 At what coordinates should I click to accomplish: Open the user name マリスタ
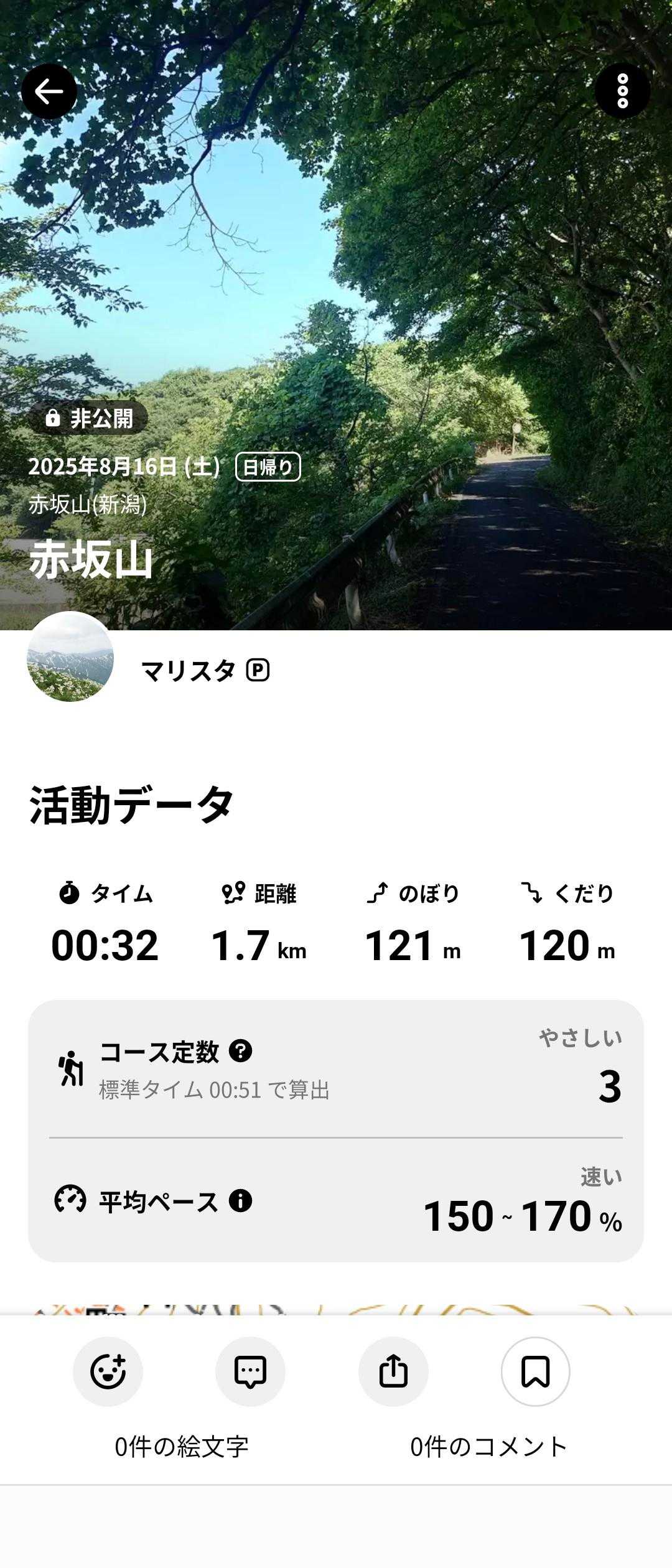click(188, 670)
